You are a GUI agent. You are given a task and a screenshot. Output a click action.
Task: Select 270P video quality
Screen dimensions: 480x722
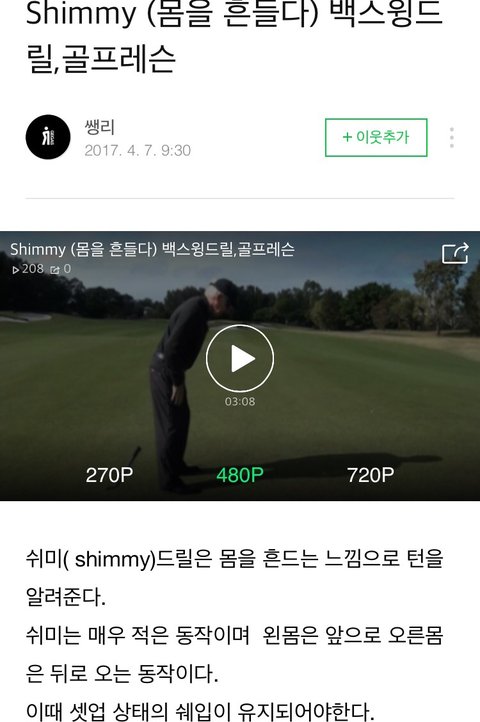[109, 475]
